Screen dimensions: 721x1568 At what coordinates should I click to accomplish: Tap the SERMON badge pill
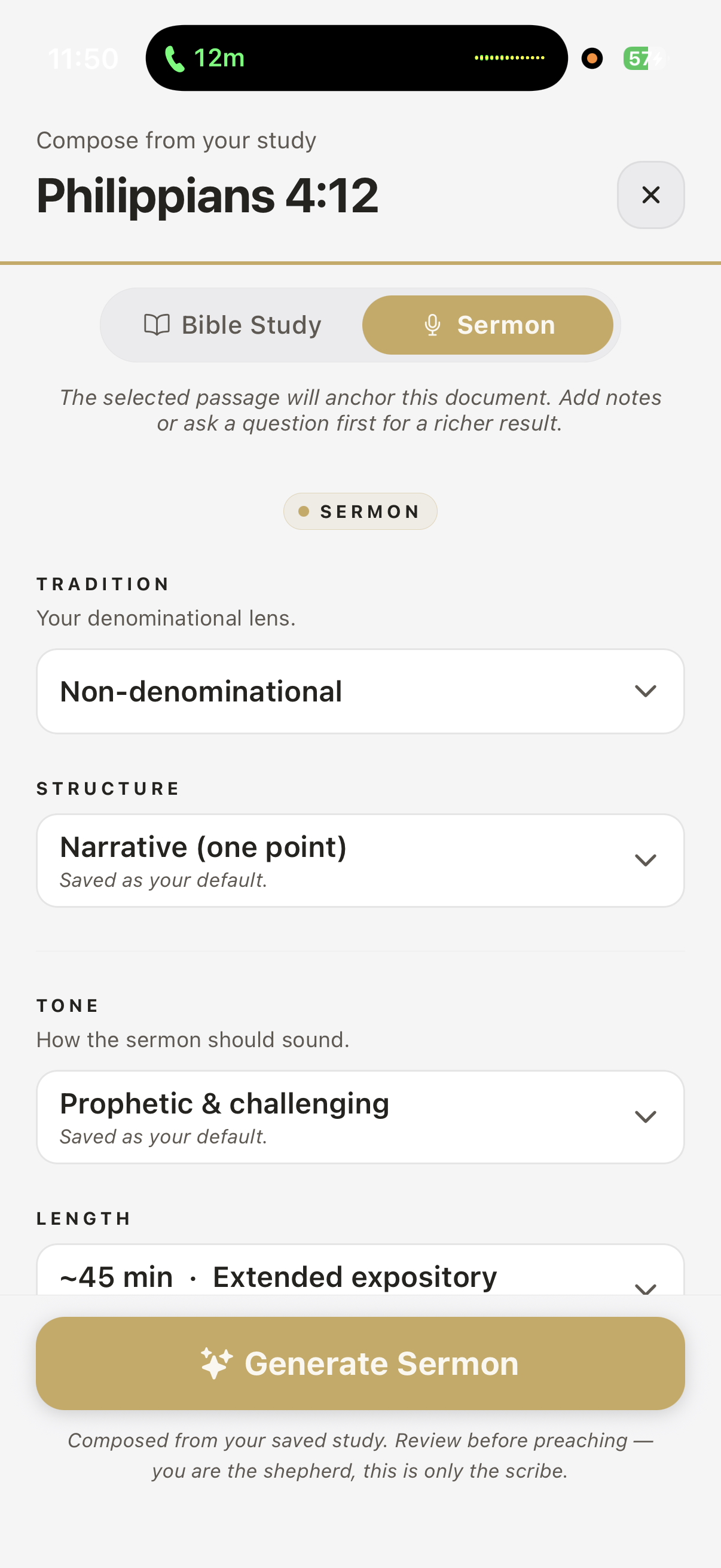pos(360,511)
